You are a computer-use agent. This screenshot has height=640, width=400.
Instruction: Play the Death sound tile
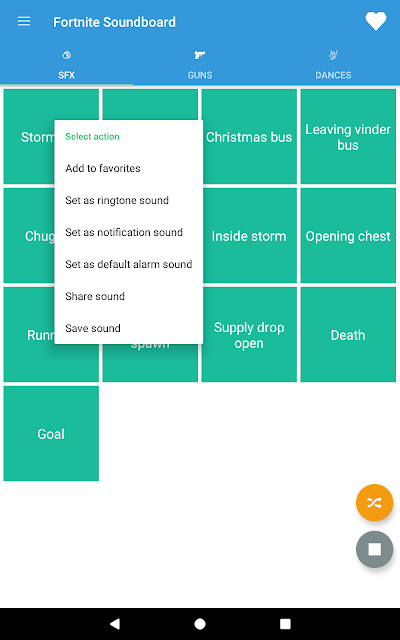pyautogui.click(x=348, y=335)
